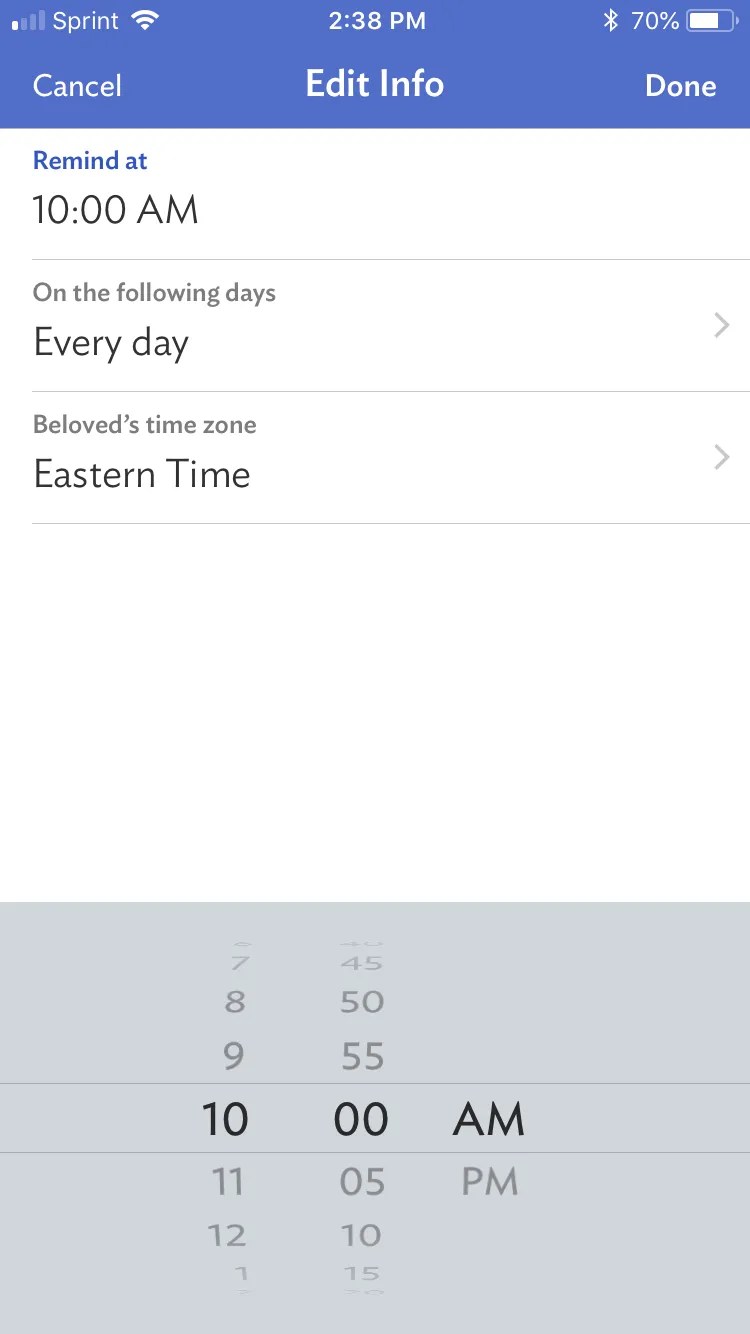Choose hour 11 on the picker wheel
750x1334 pixels.
229,1181
